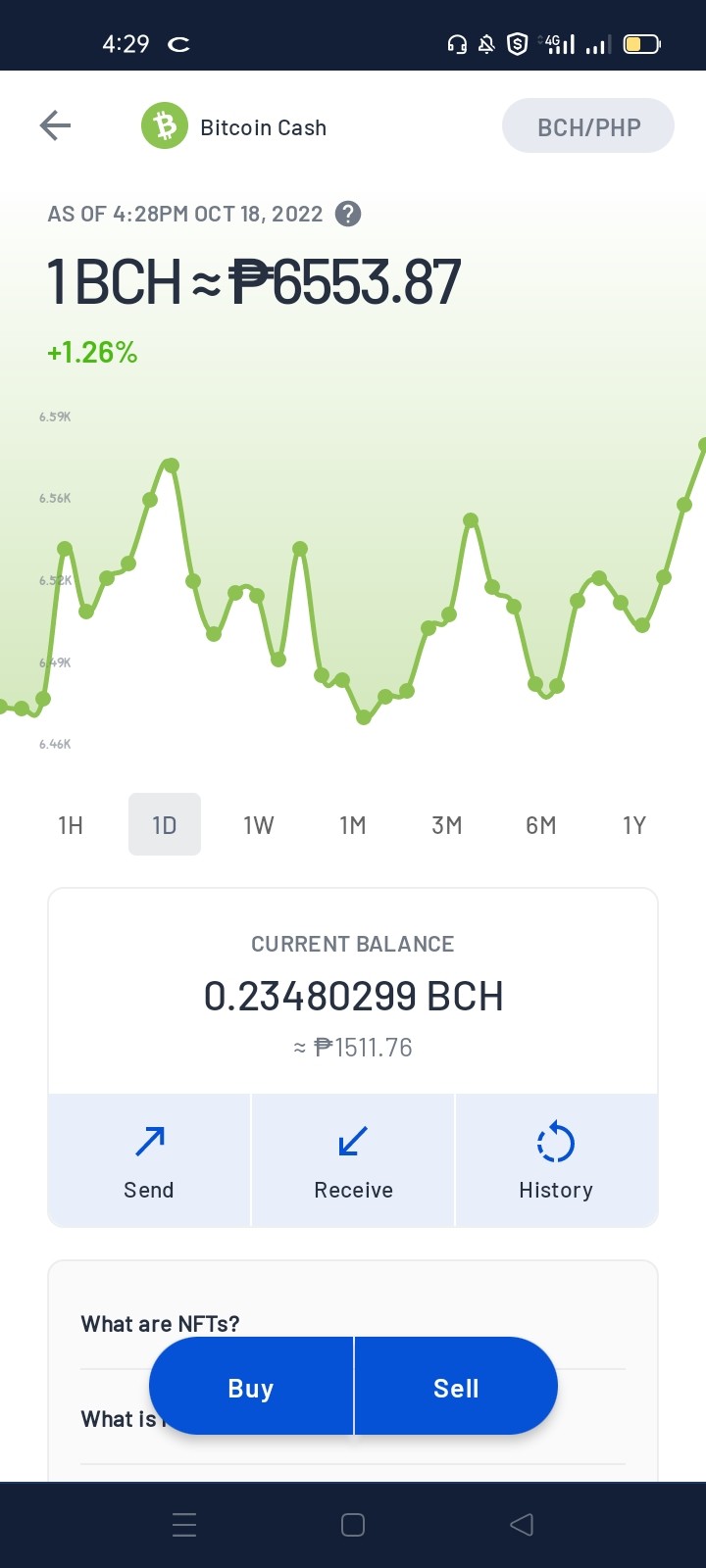Screen dimensions: 706x1568
Task: View the 1Y price chart
Action: [x=634, y=825]
